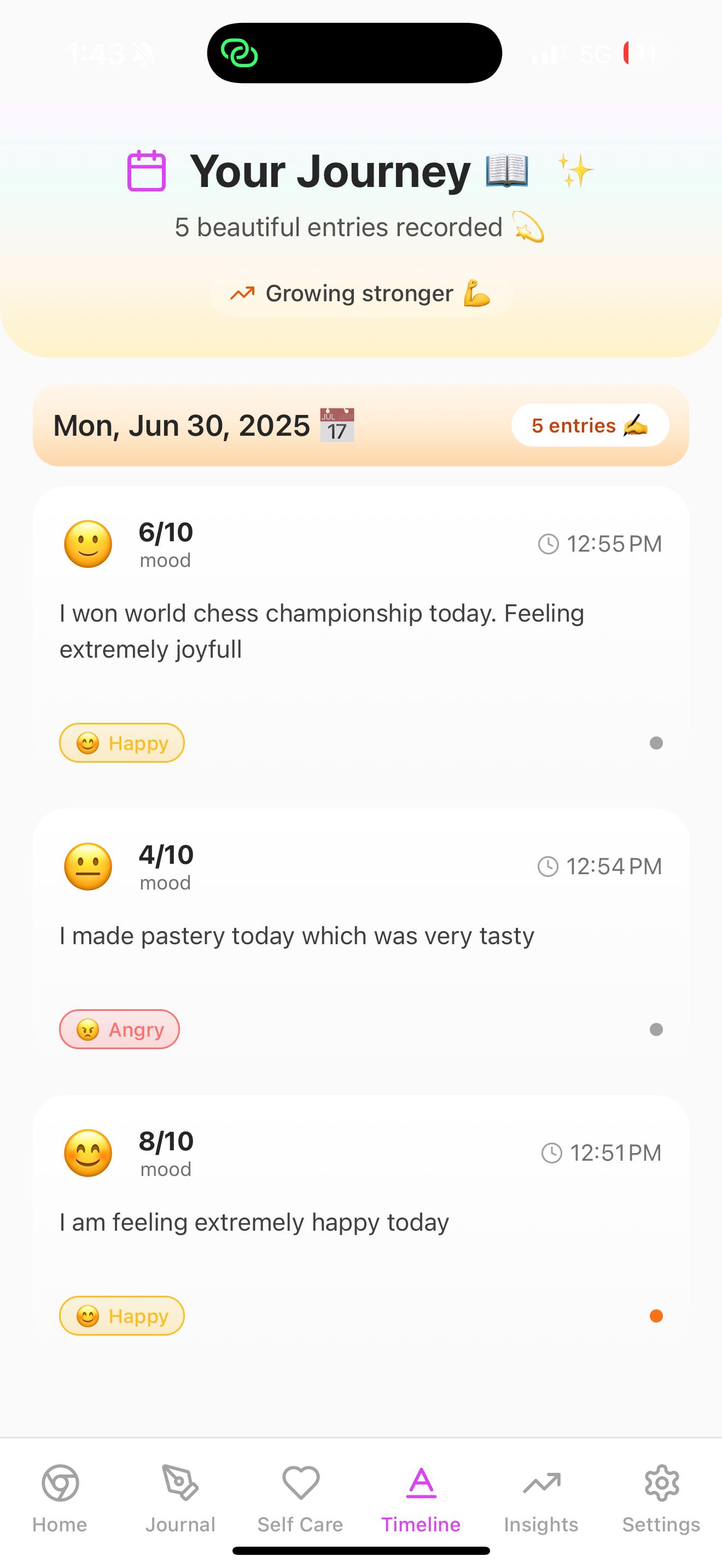Screen dimensions: 722x1568
Task: Open the world chess championship entry
Action: [x=360, y=630]
